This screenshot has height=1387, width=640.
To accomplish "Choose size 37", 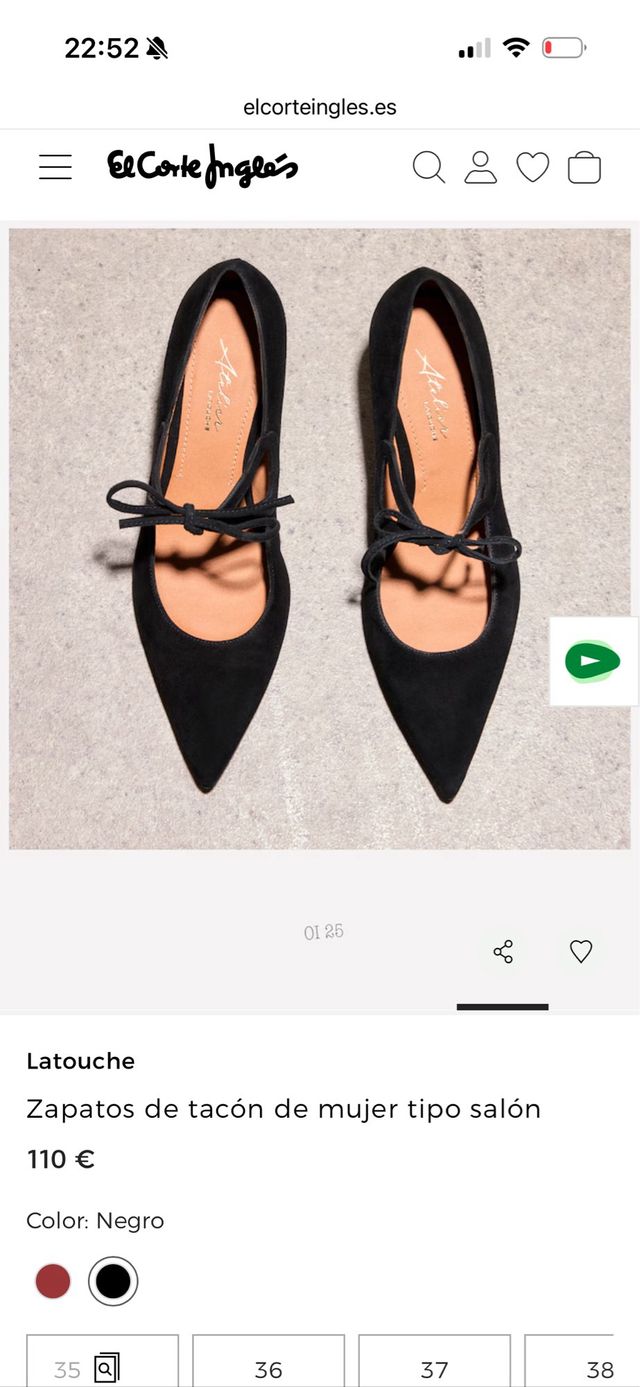I will point(434,1367).
